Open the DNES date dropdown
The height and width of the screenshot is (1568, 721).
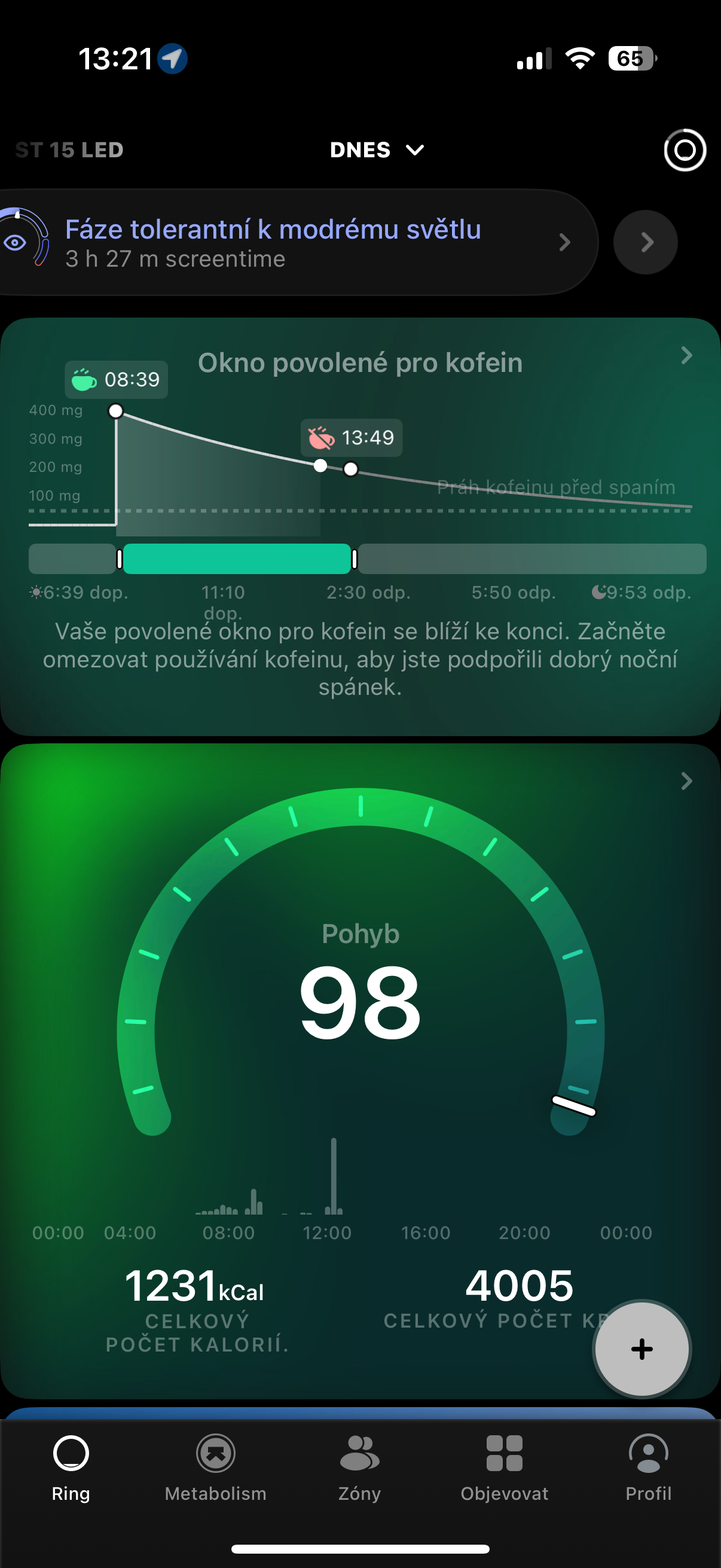377,150
